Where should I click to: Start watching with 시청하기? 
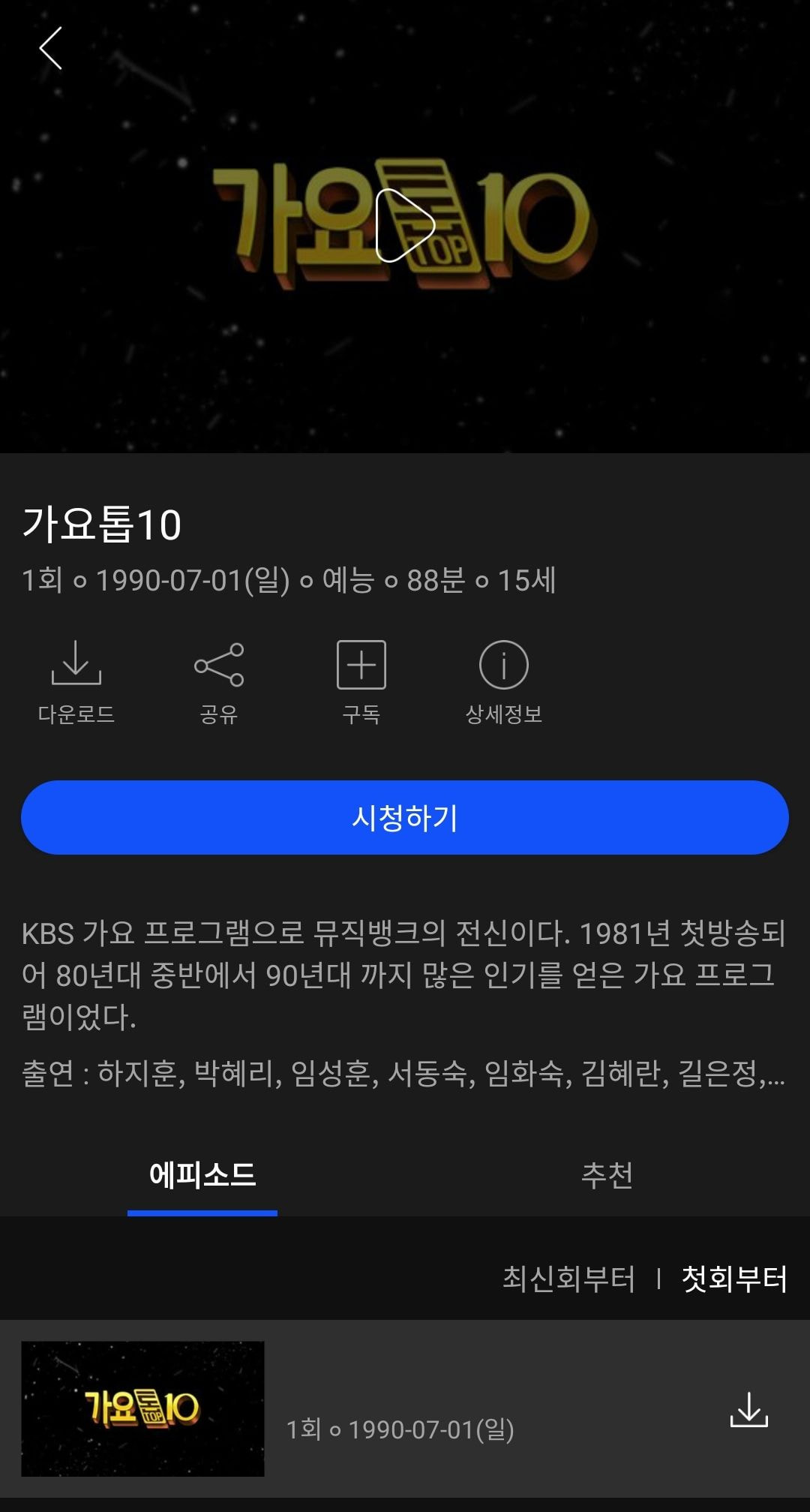405,817
